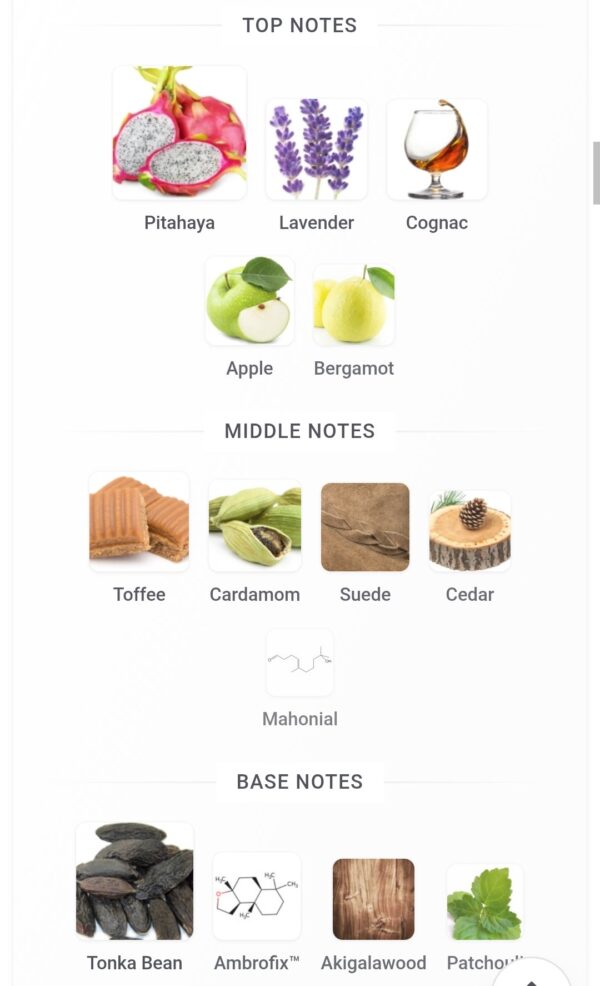Open the Lavender note
600x986 pixels.
[316, 149]
